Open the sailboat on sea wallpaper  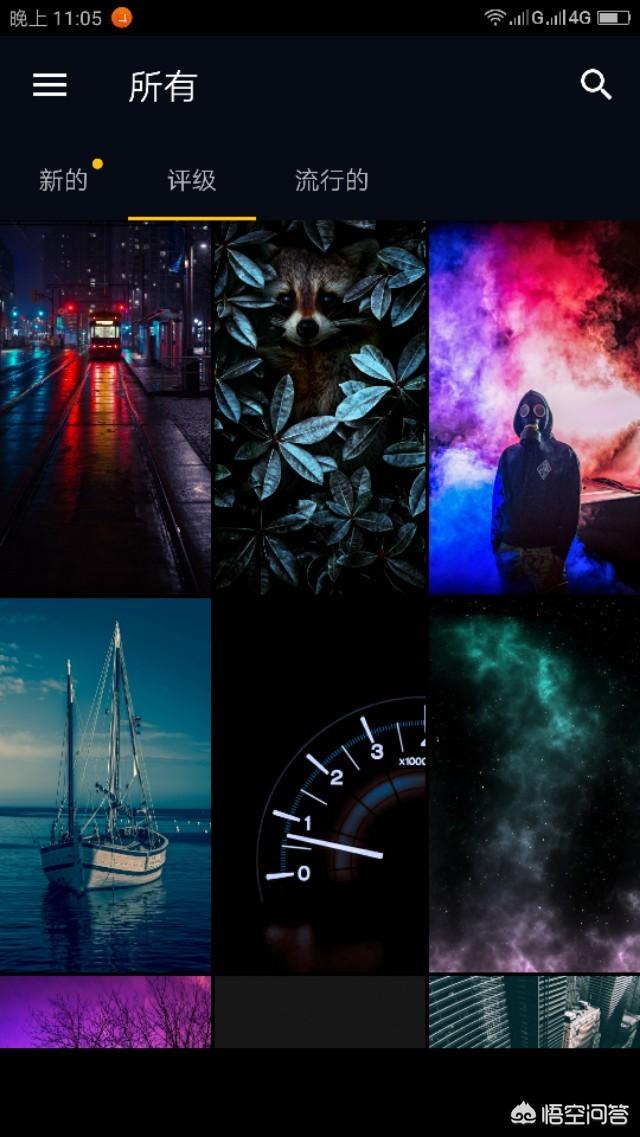(105, 785)
